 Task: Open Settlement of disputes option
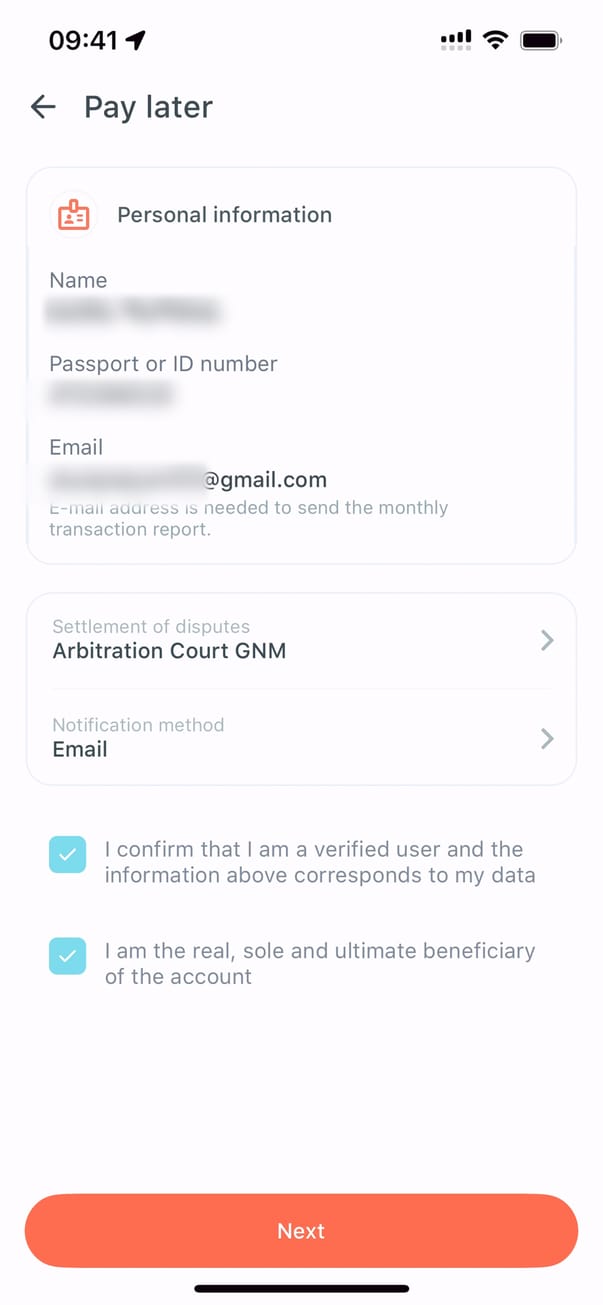point(300,640)
